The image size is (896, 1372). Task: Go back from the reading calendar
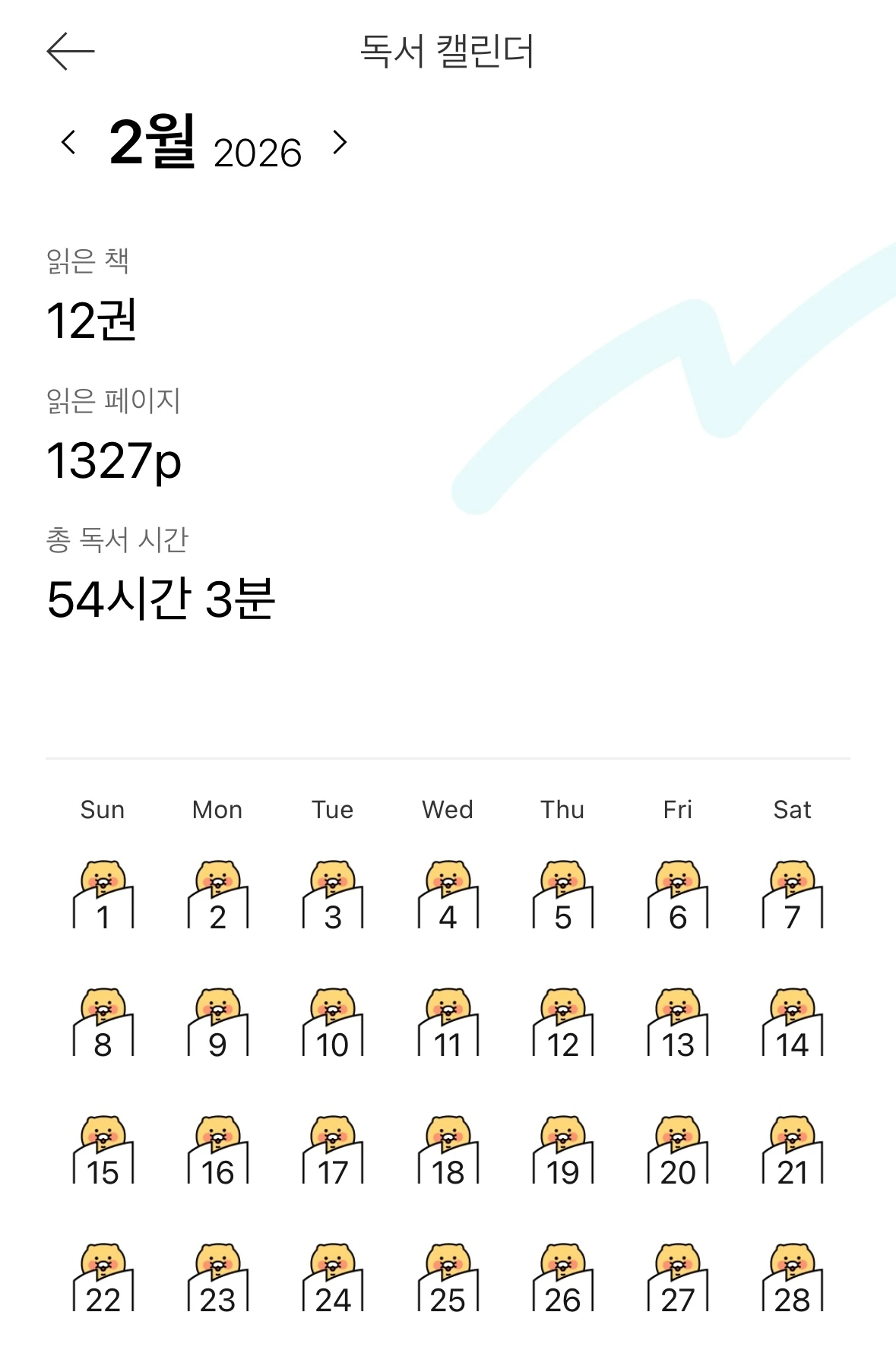(70, 52)
